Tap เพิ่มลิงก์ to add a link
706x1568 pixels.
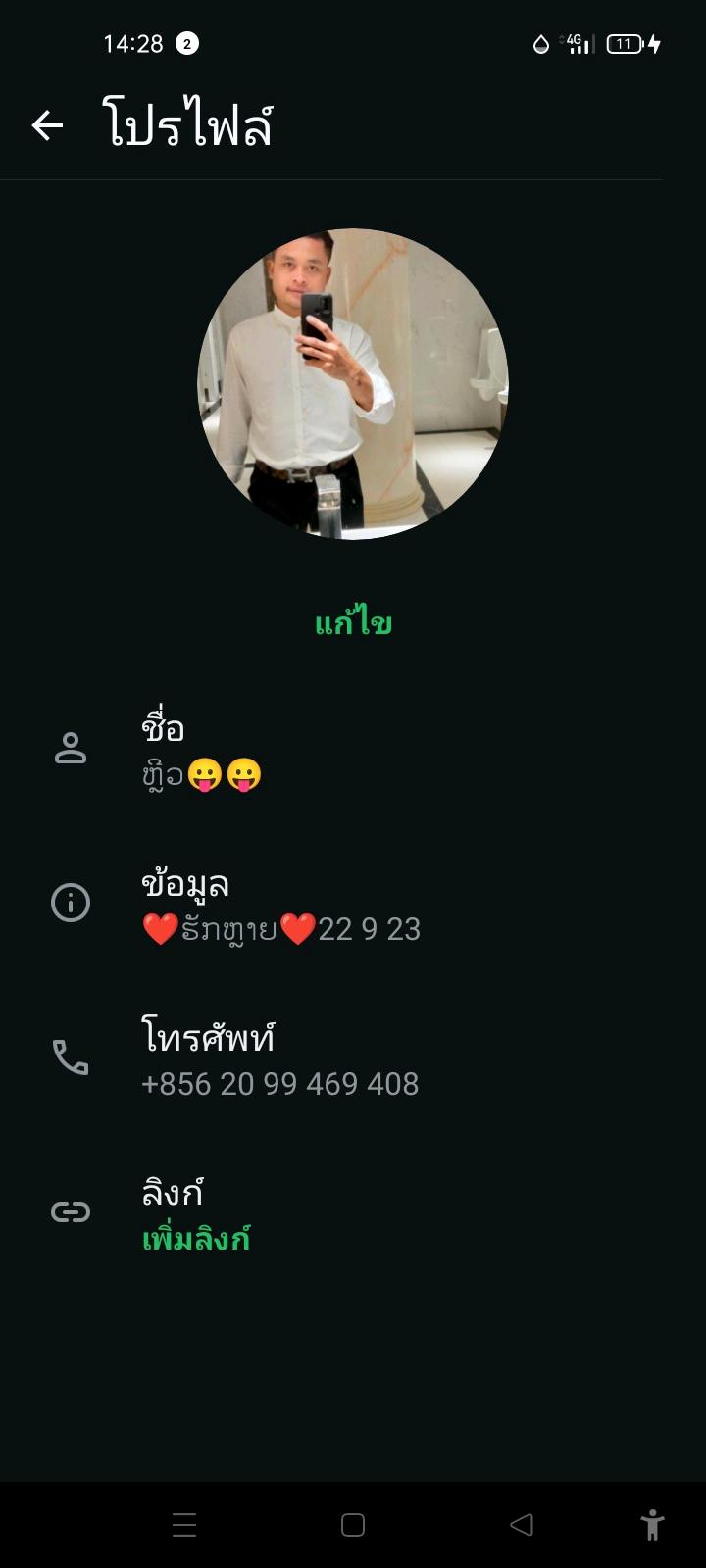196,1240
